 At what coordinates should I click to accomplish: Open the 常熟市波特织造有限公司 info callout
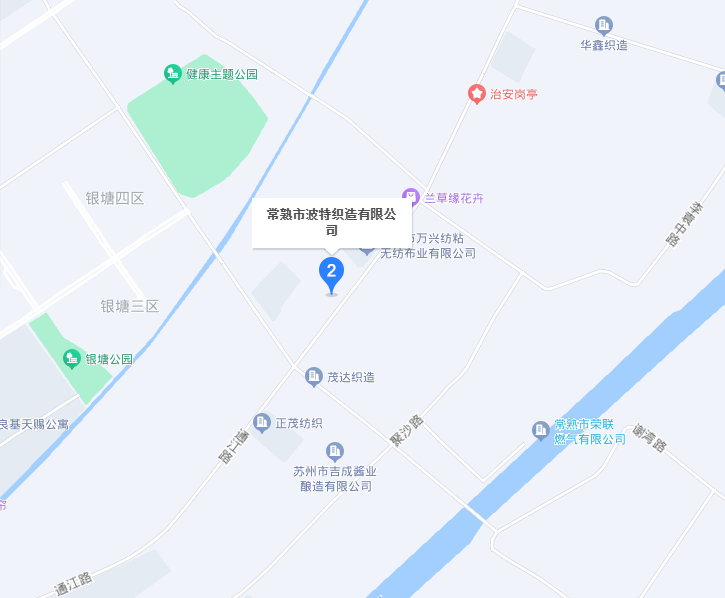331,222
